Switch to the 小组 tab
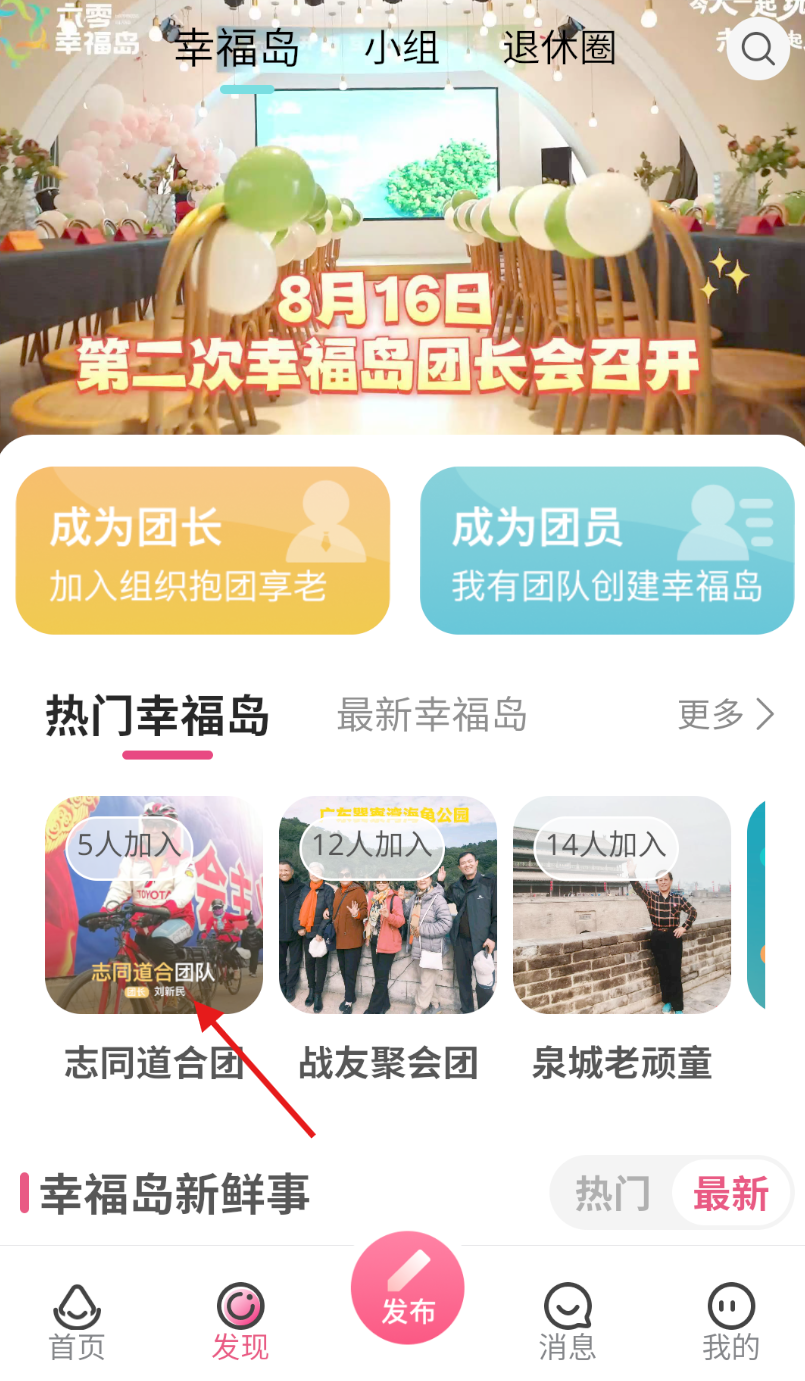Viewport: 805px width, 1381px height. (401, 48)
